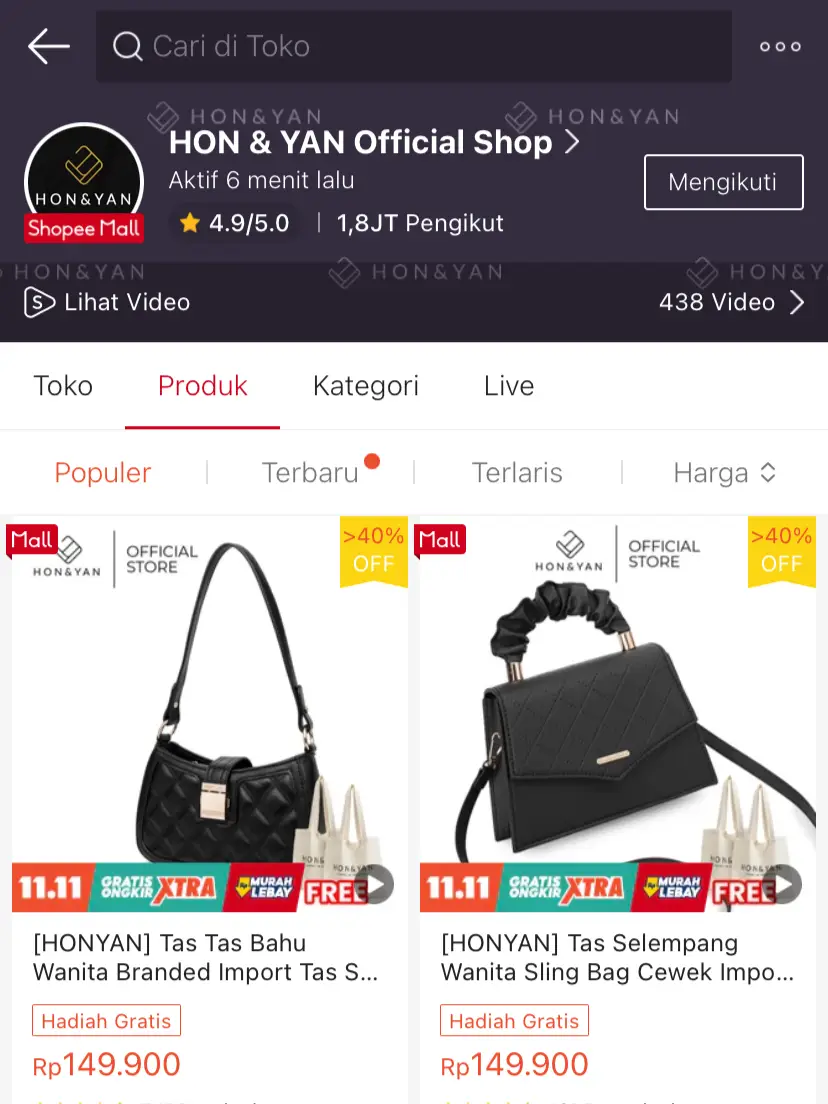This screenshot has width=828, height=1104.
Task: Open HON & YAN Official Shop details
Action: pyautogui.click(x=374, y=142)
